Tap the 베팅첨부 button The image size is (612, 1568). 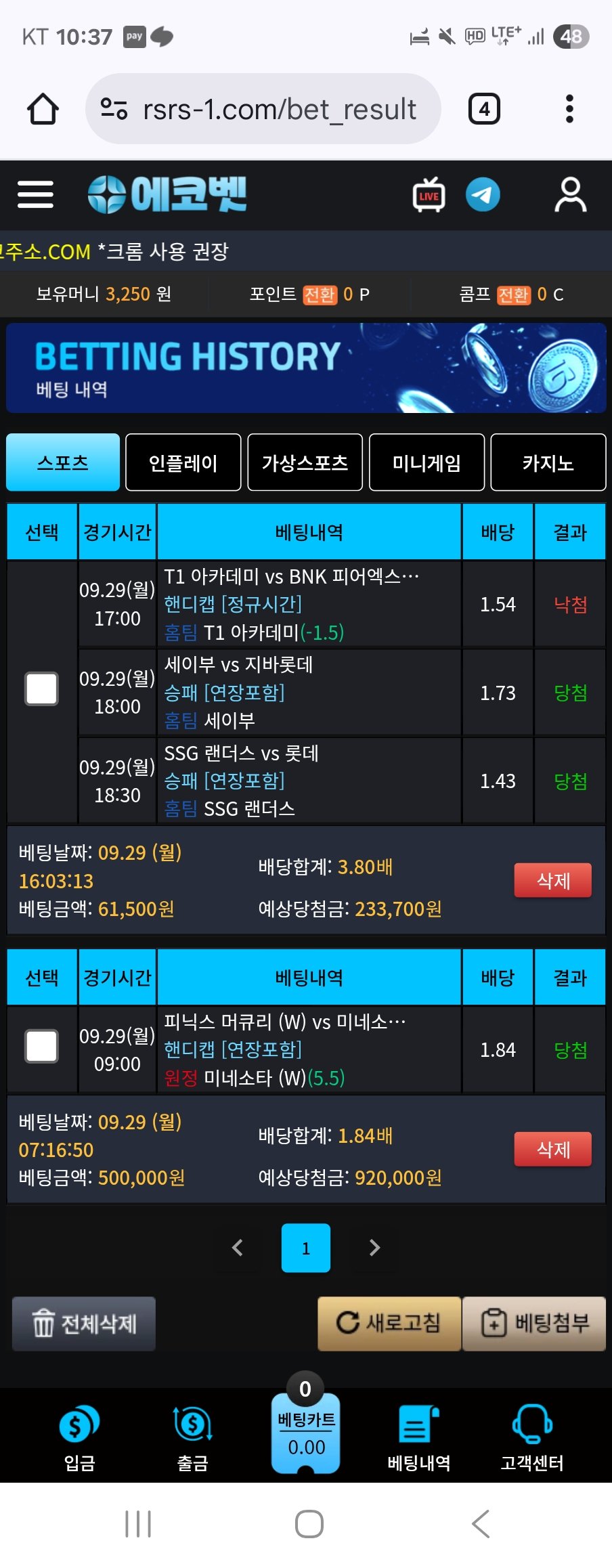point(534,1323)
